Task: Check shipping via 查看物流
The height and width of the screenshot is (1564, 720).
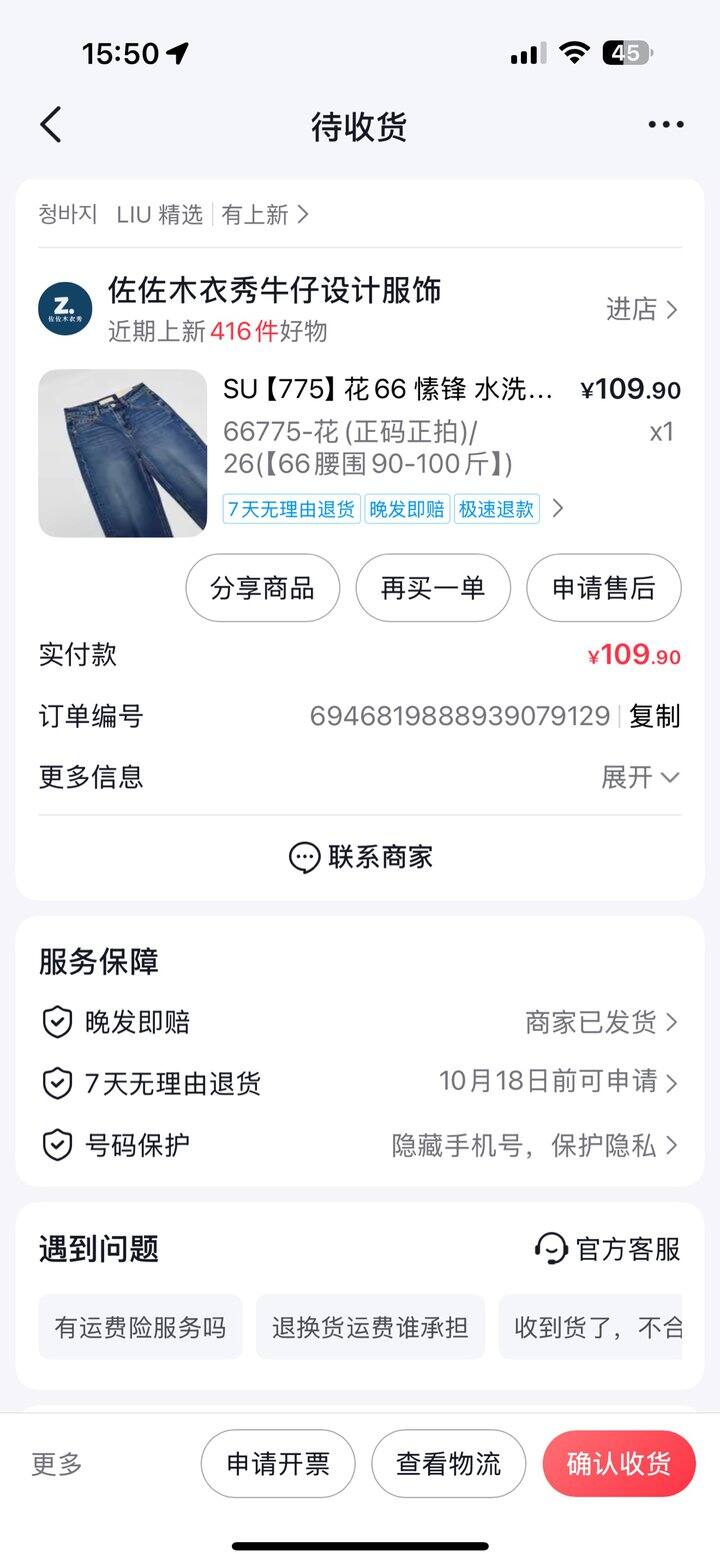Action: (448, 1464)
